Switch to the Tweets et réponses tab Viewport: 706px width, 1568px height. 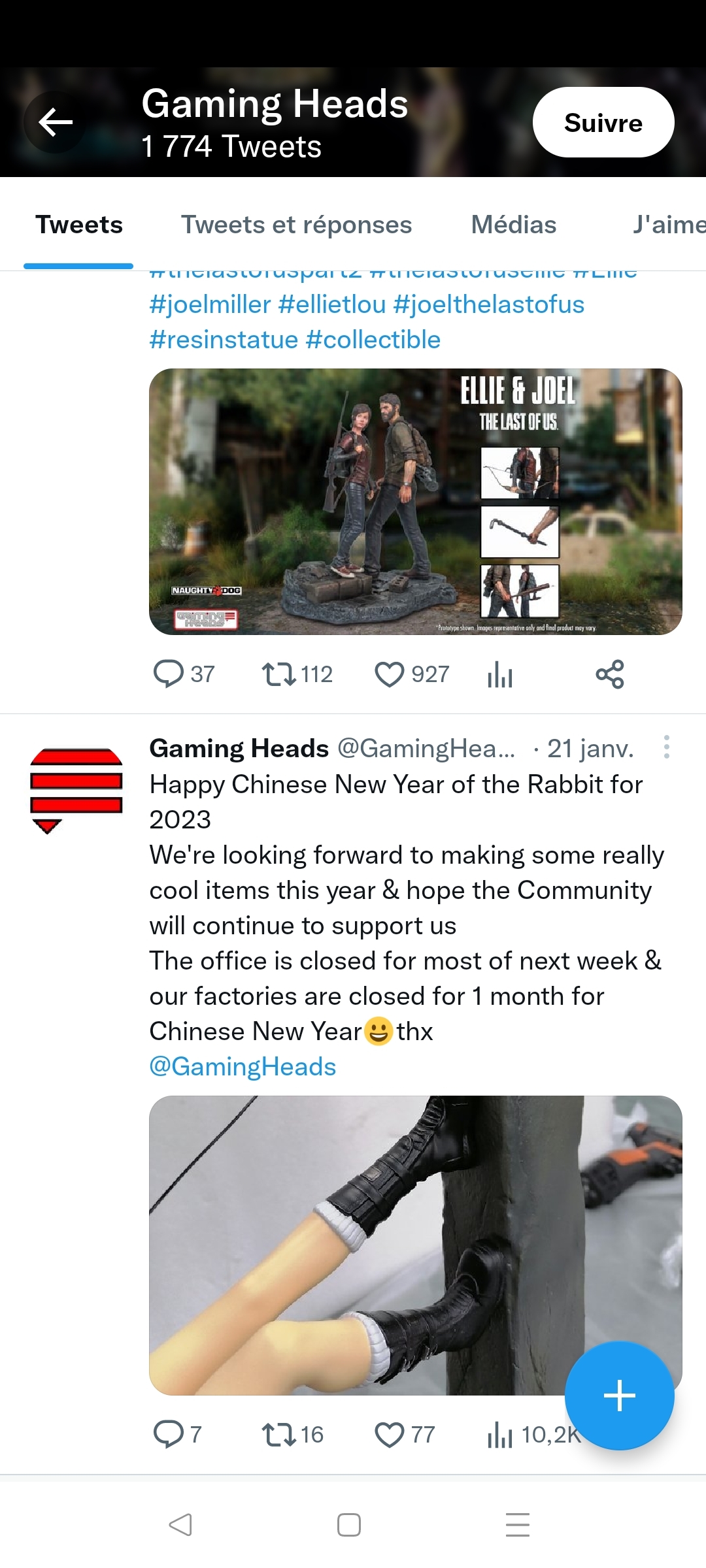[x=296, y=225]
